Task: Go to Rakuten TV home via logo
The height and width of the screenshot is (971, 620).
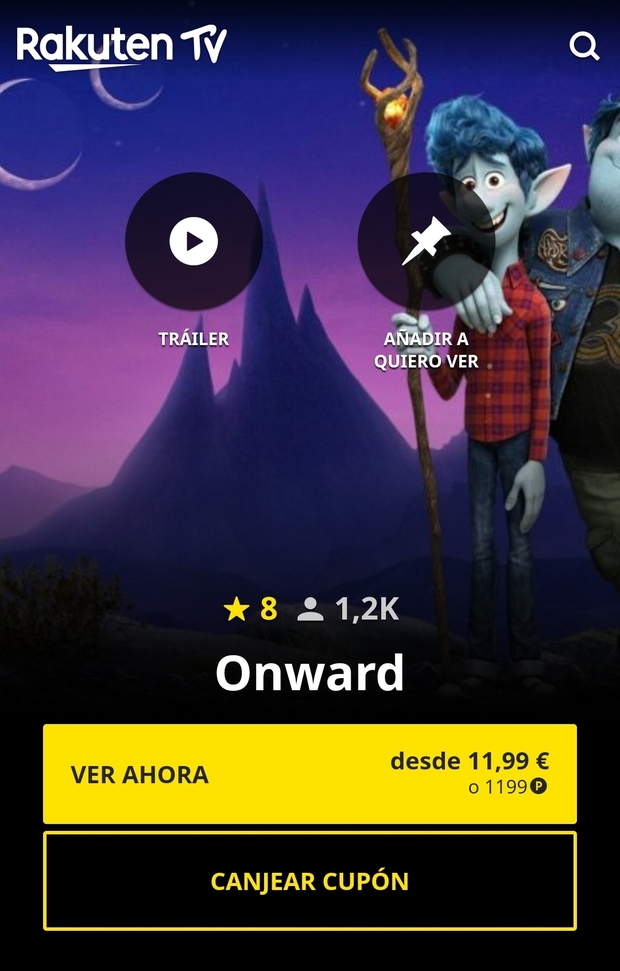Action: (x=122, y=47)
